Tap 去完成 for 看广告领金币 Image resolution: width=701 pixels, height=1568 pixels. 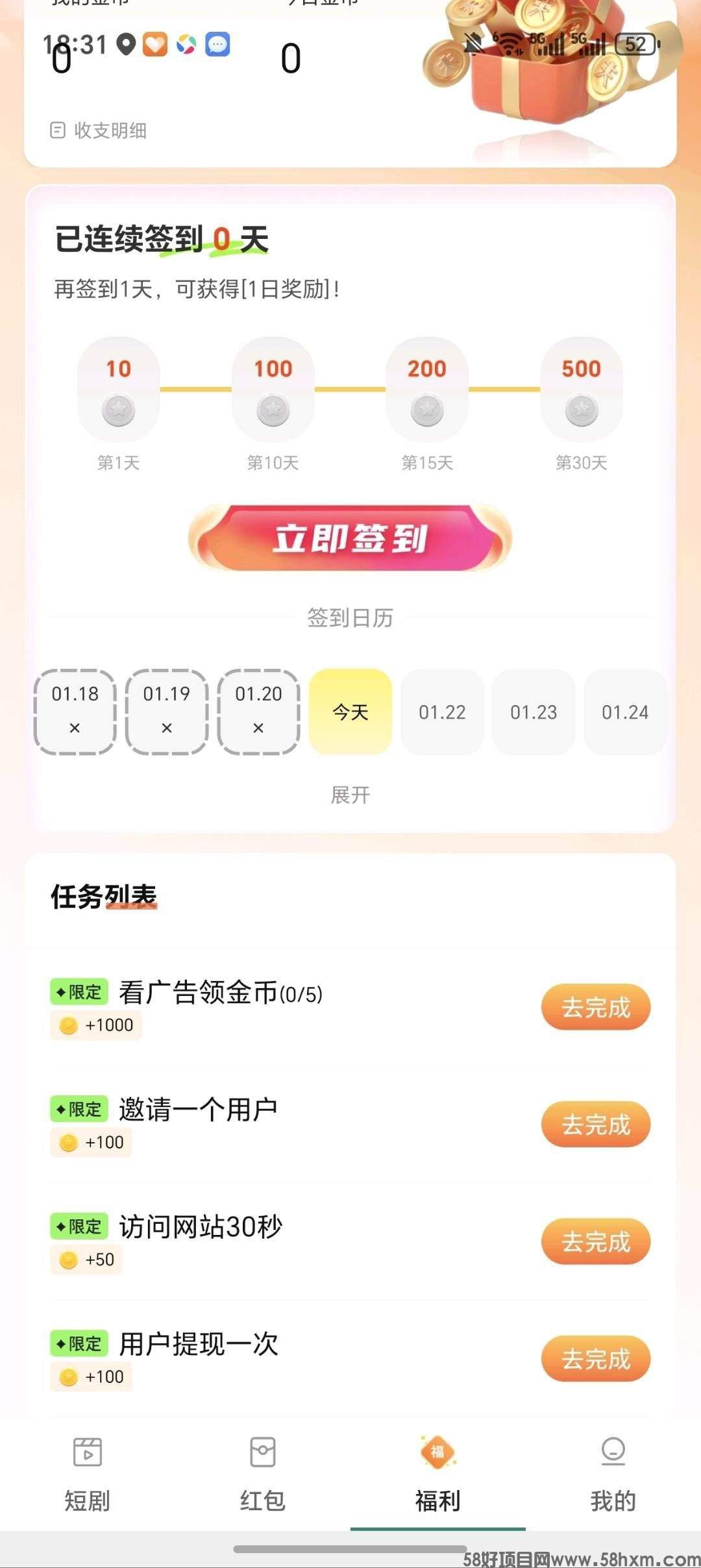595,1008
